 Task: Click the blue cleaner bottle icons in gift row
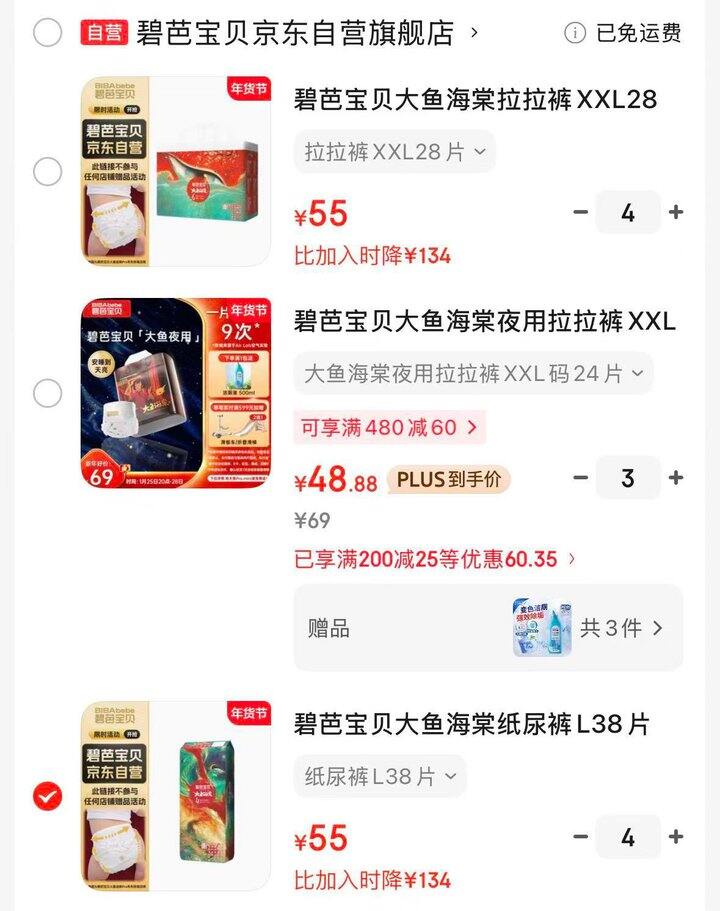540,627
